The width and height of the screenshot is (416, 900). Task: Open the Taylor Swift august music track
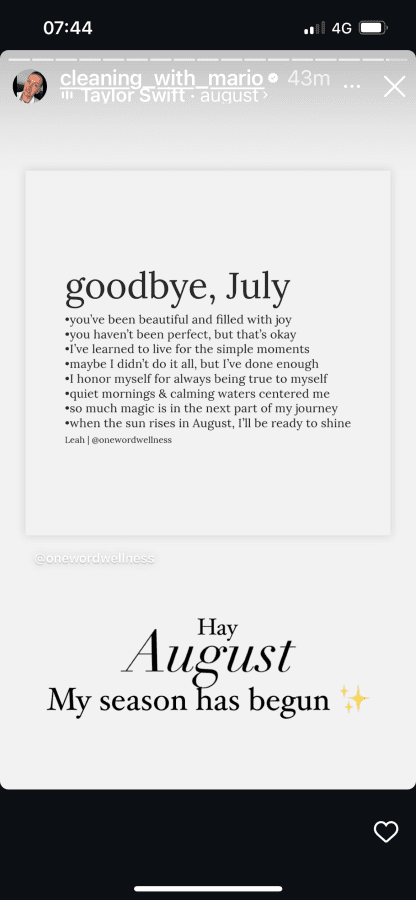[x=165, y=95]
